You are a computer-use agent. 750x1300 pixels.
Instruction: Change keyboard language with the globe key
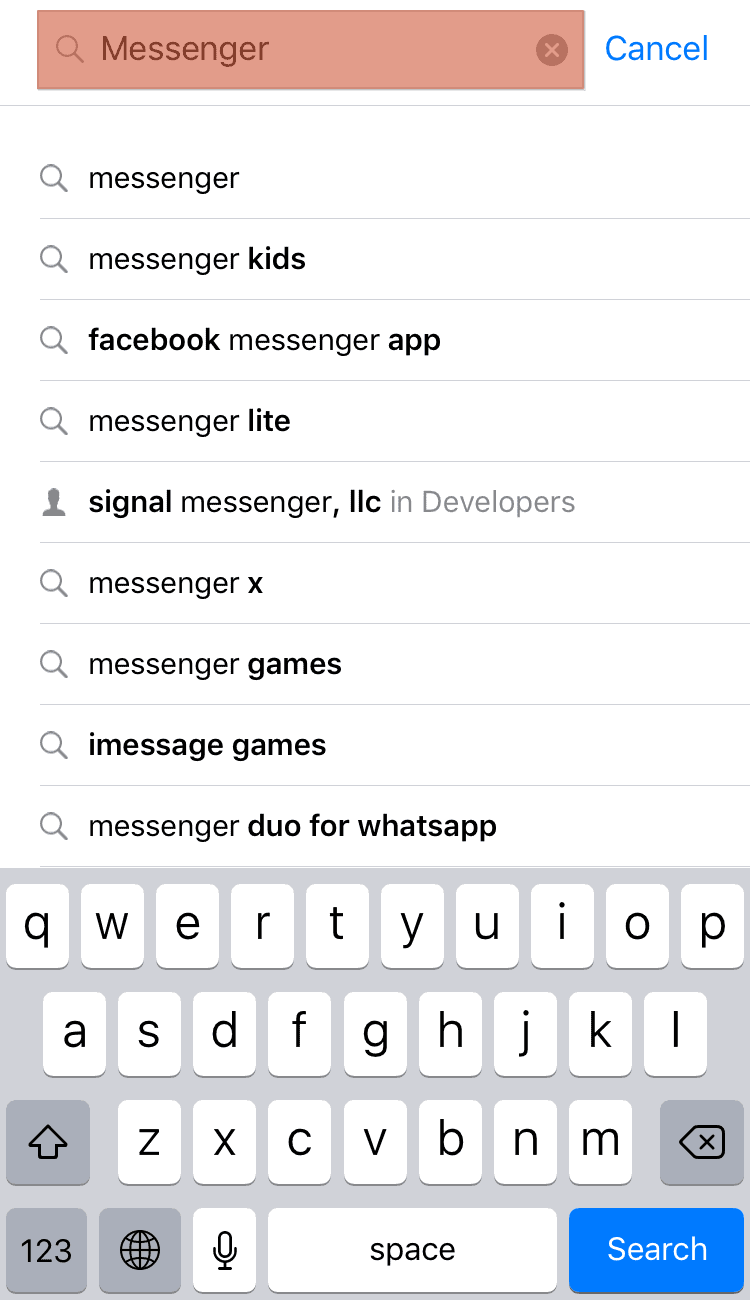[x=140, y=1249]
